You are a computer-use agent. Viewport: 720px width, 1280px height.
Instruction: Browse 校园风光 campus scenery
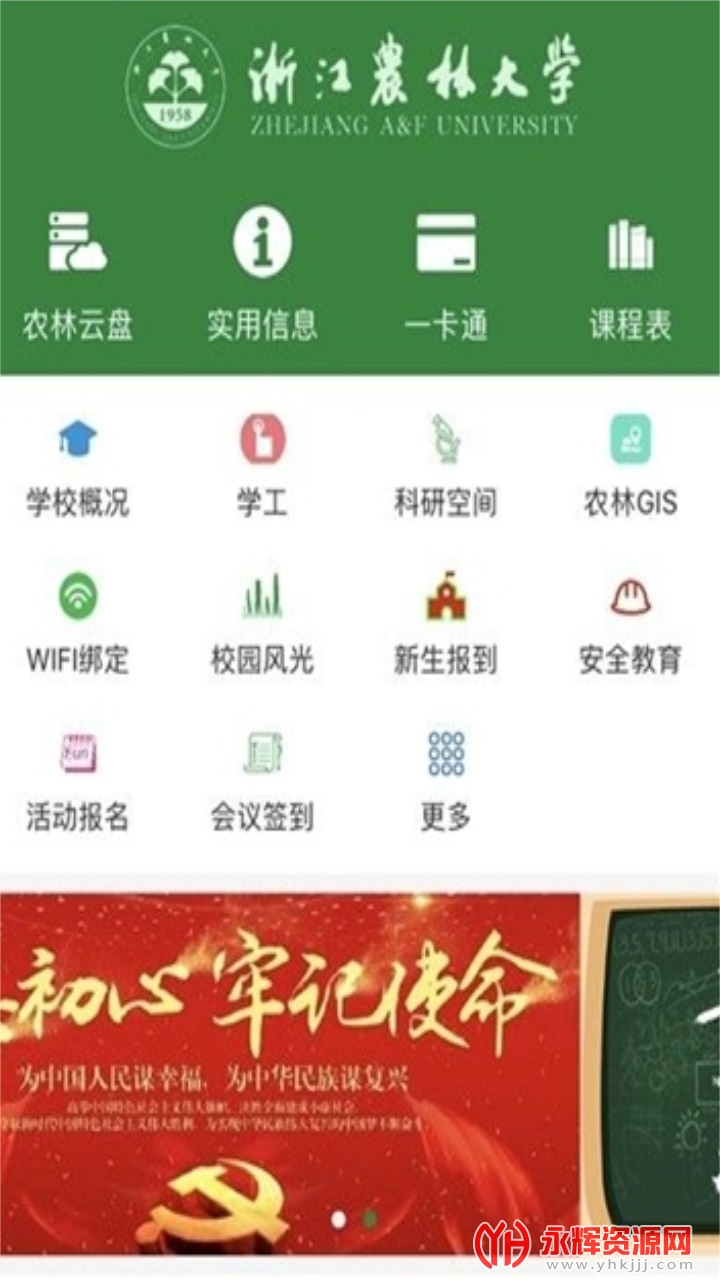[x=262, y=622]
